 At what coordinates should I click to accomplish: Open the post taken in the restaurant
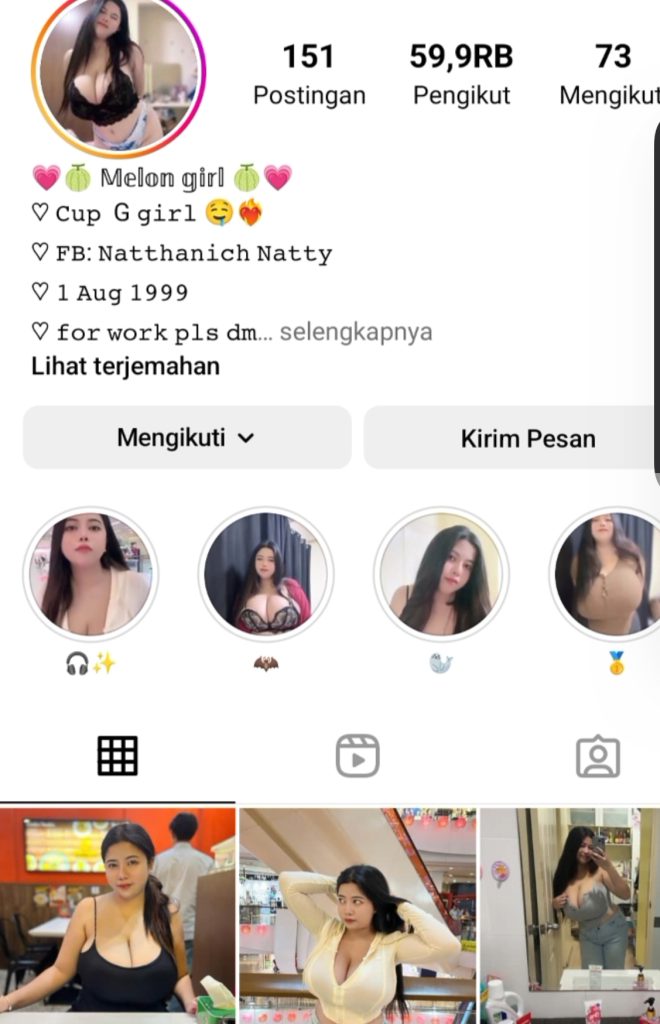pyautogui.click(x=117, y=915)
